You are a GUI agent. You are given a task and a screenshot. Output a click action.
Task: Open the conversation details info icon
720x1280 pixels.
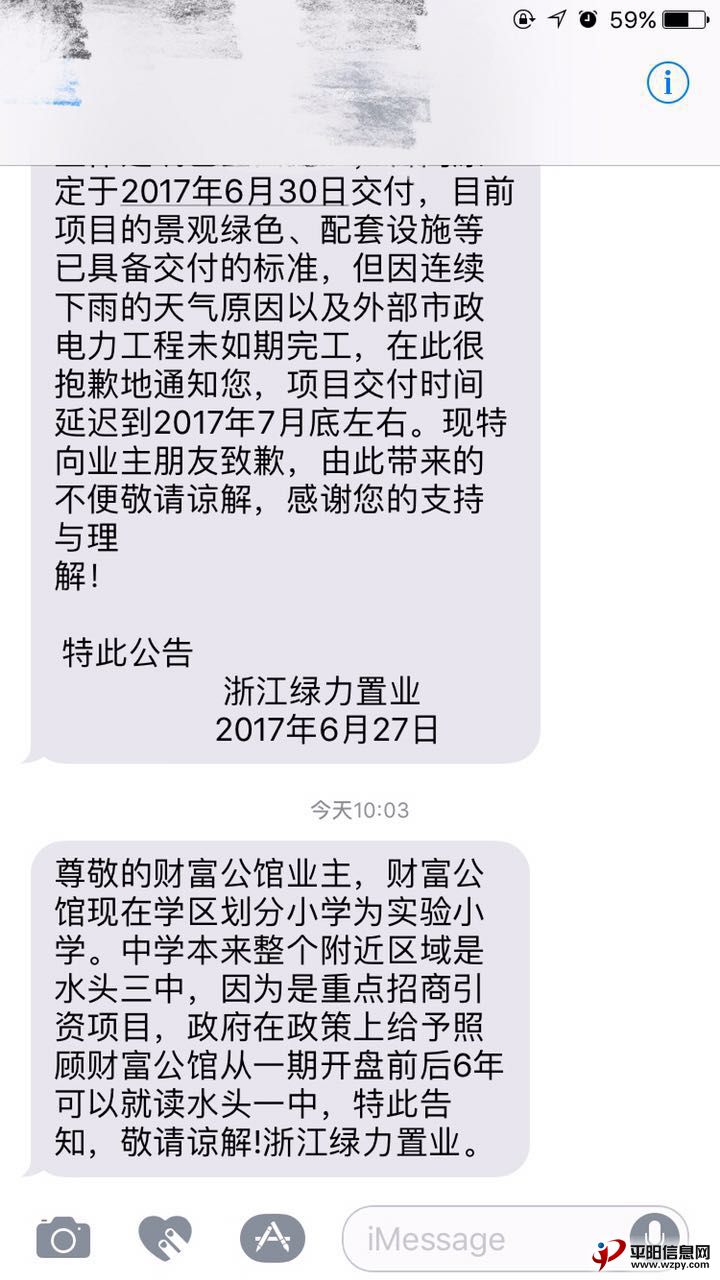[x=668, y=83]
